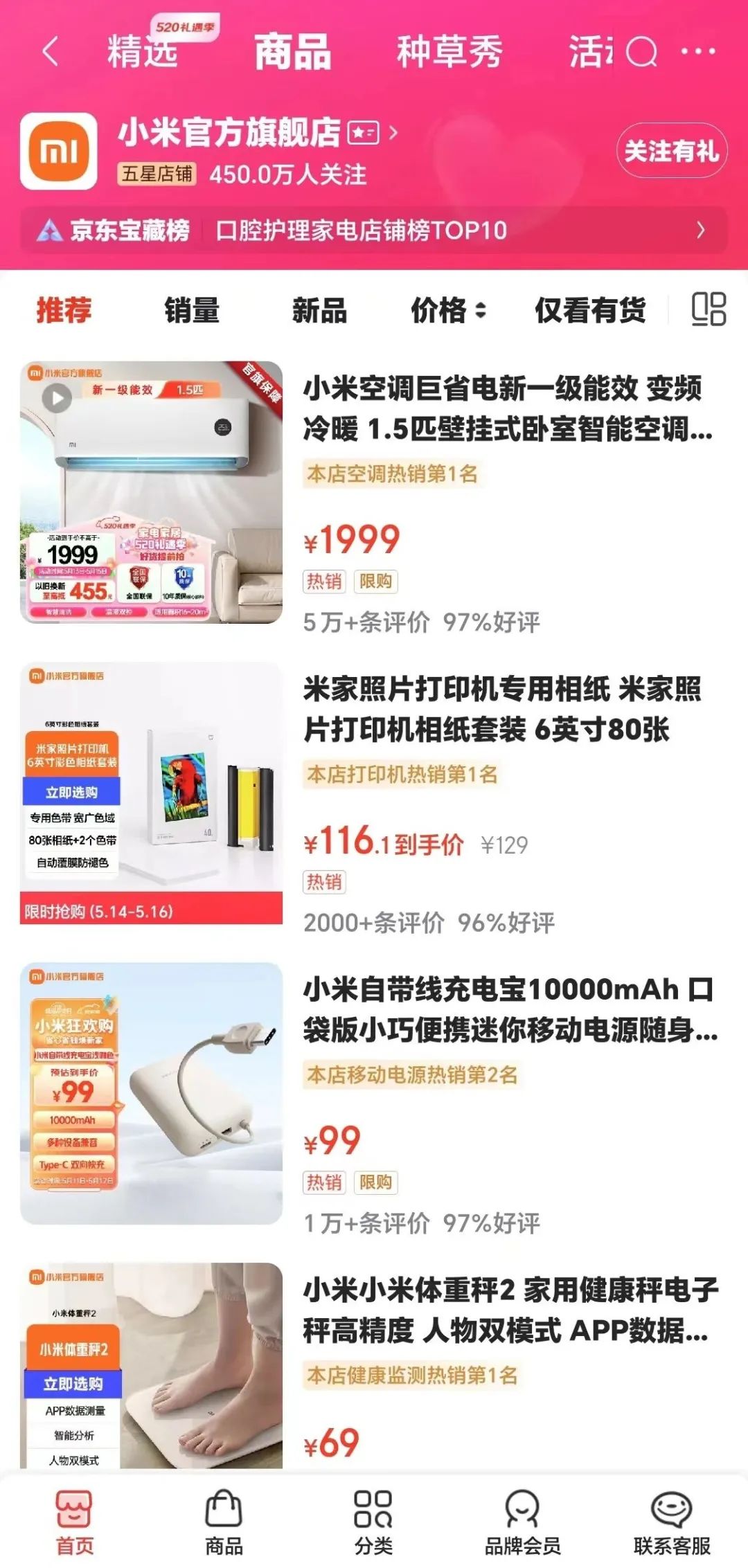Open the 小米体重秤2 product

(509, 1310)
